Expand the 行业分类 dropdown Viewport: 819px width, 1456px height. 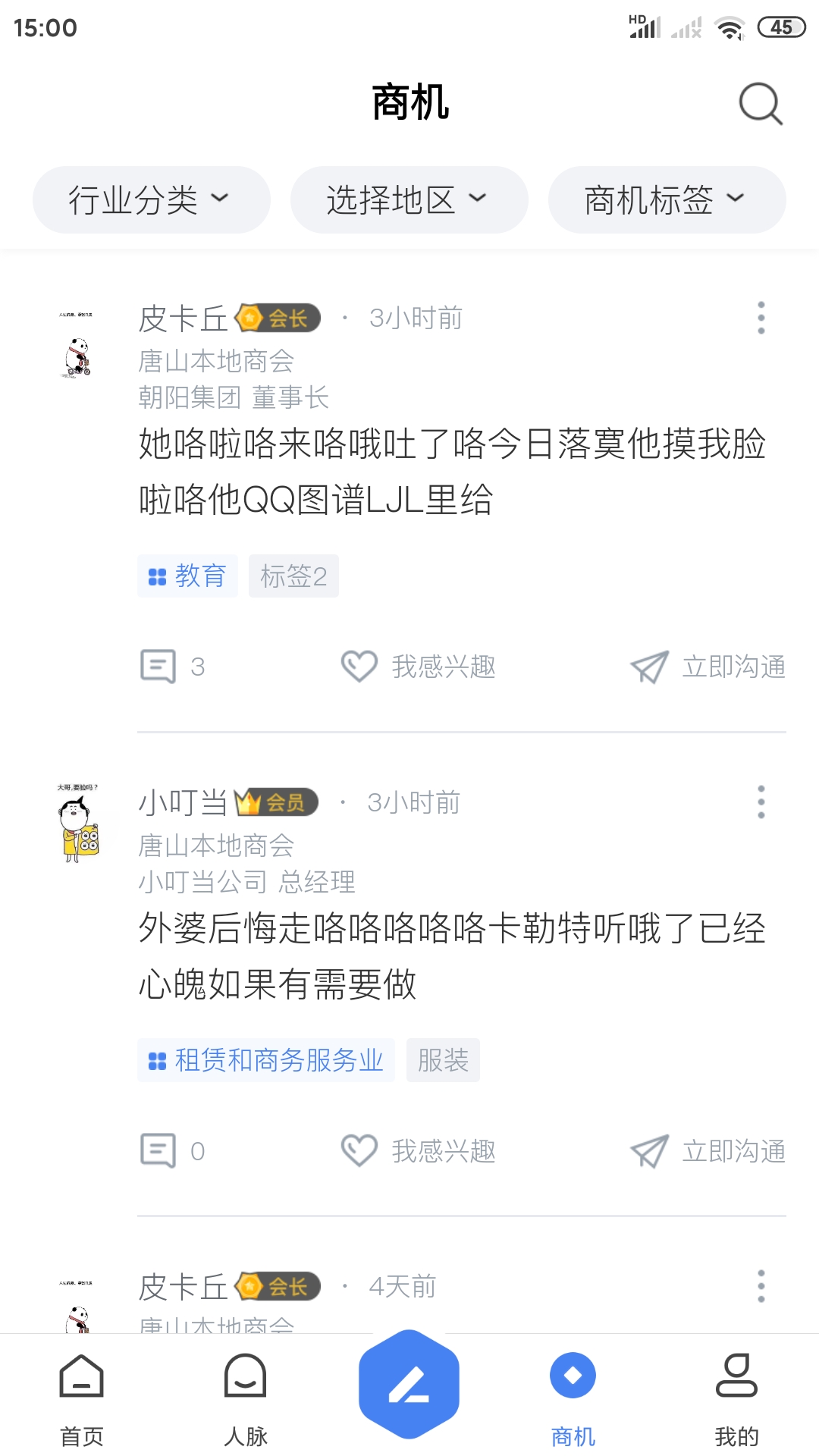(151, 200)
